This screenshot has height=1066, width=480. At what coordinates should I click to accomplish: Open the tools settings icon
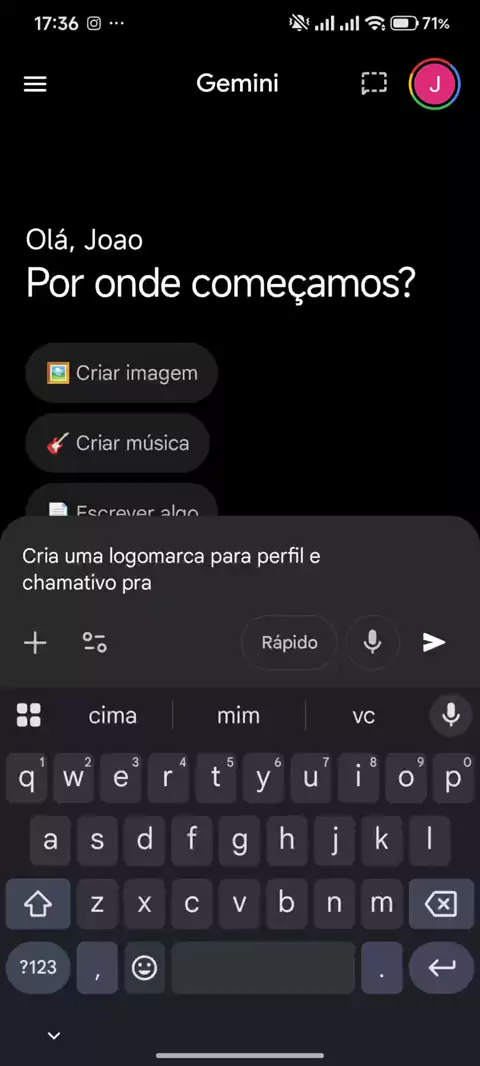95,642
